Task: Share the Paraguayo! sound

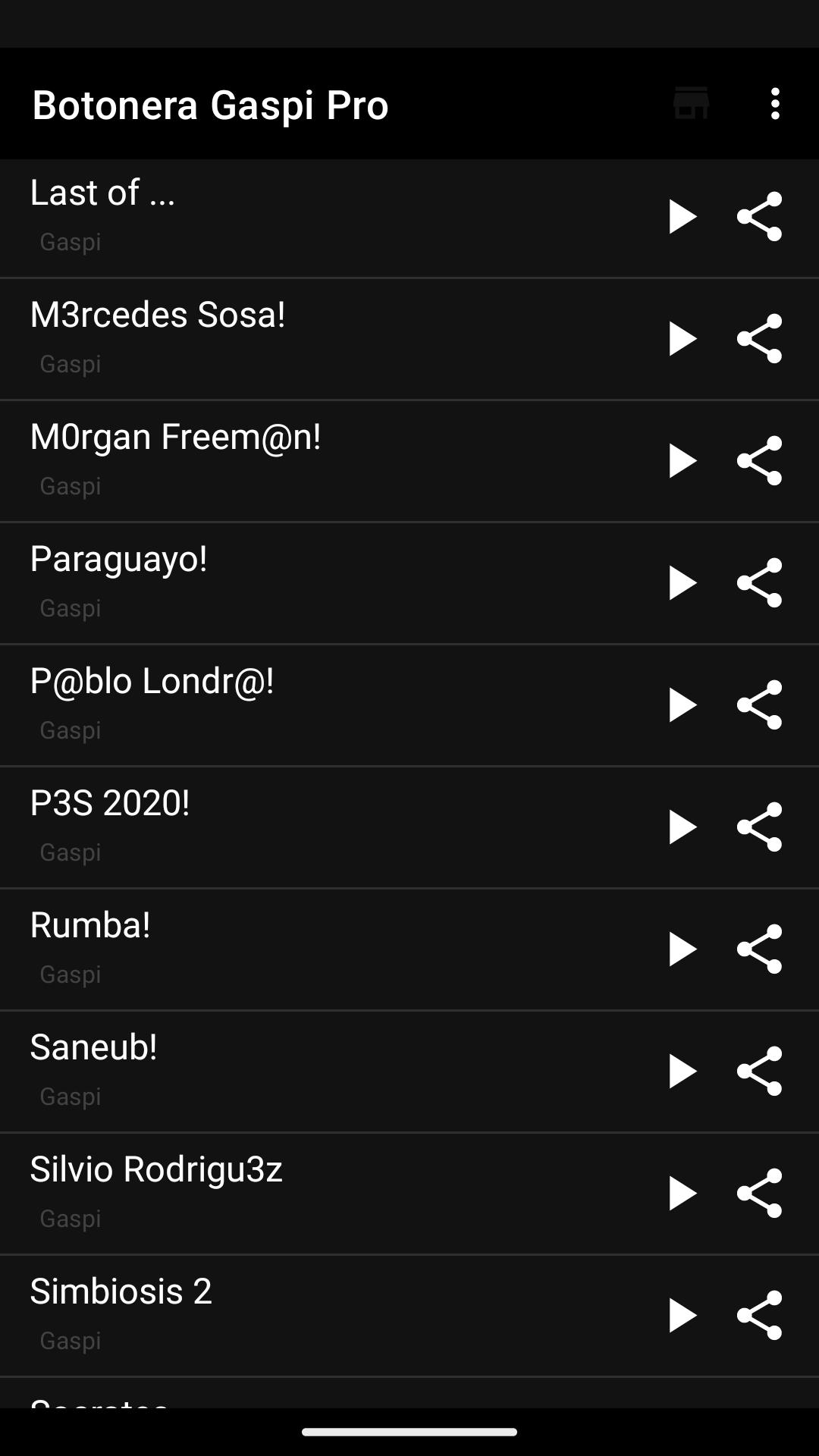Action: click(x=759, y=583)
